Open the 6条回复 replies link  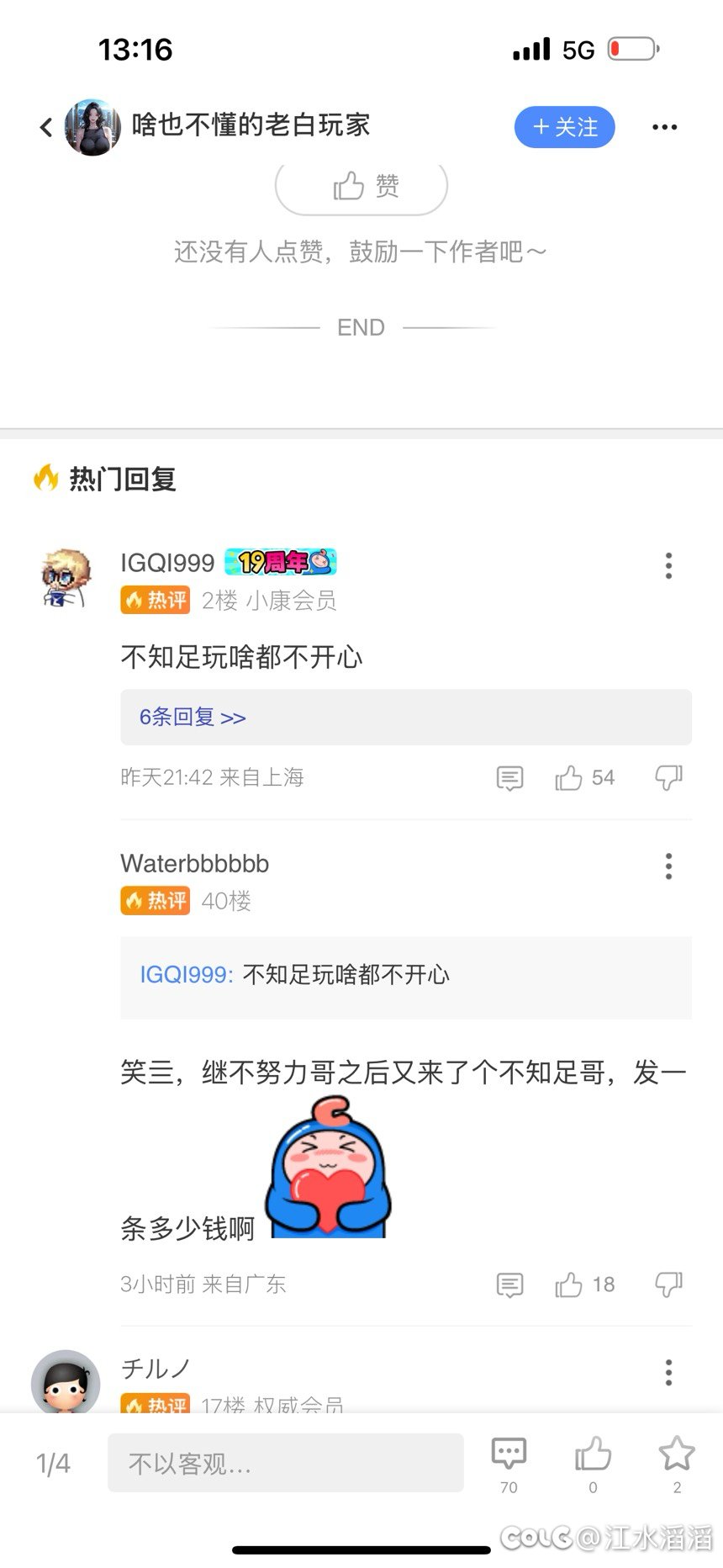point(191,717)
